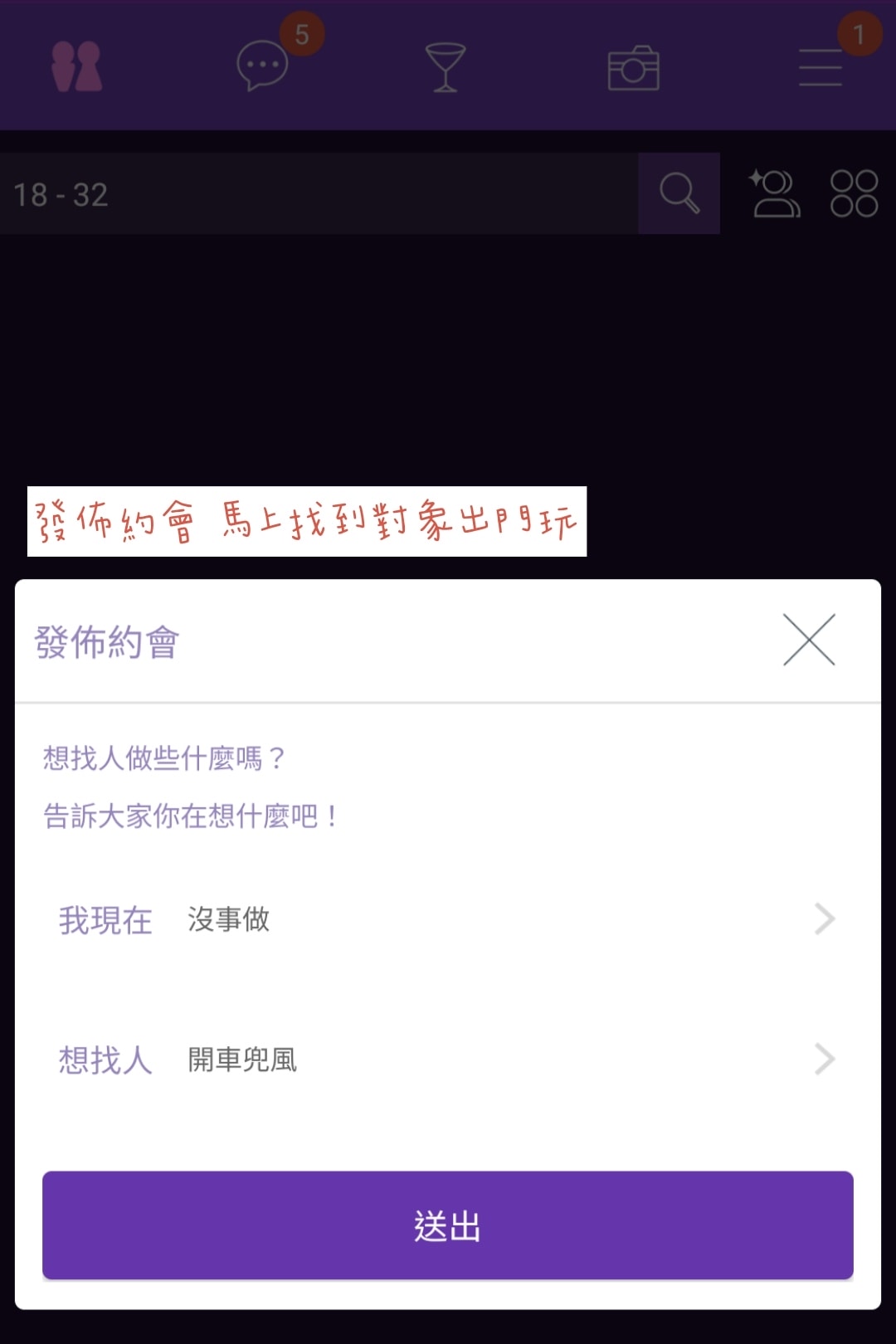This screenshot has width=896, height=1344.
Task: Open the 18 - 32 age filter field
Action: (319, 194)
